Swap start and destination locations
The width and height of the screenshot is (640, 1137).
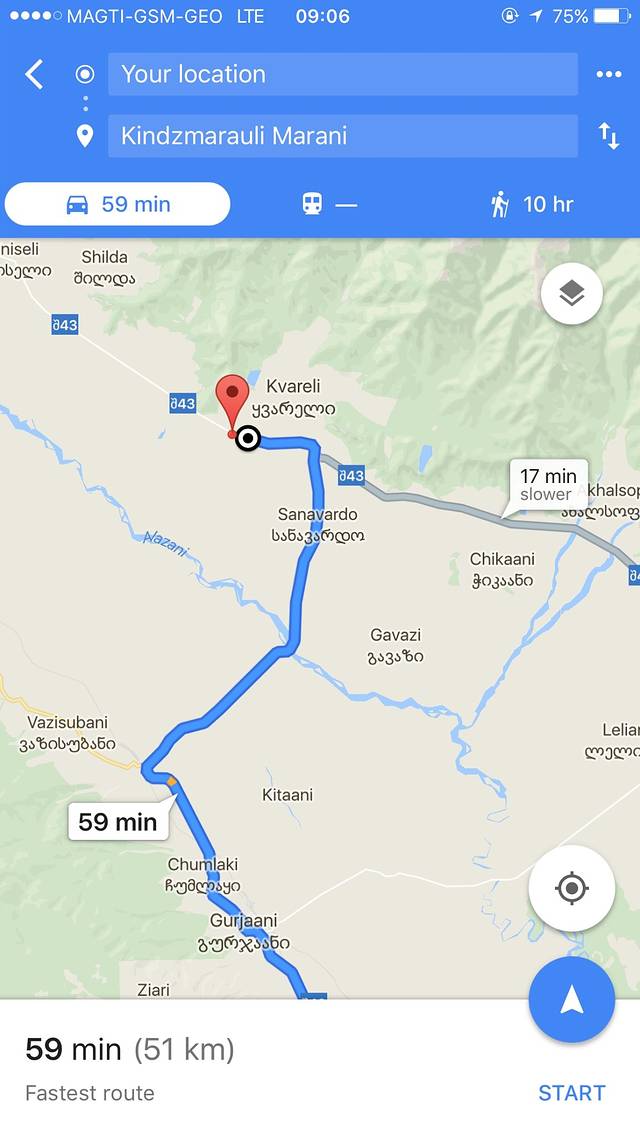click(608, 136)
